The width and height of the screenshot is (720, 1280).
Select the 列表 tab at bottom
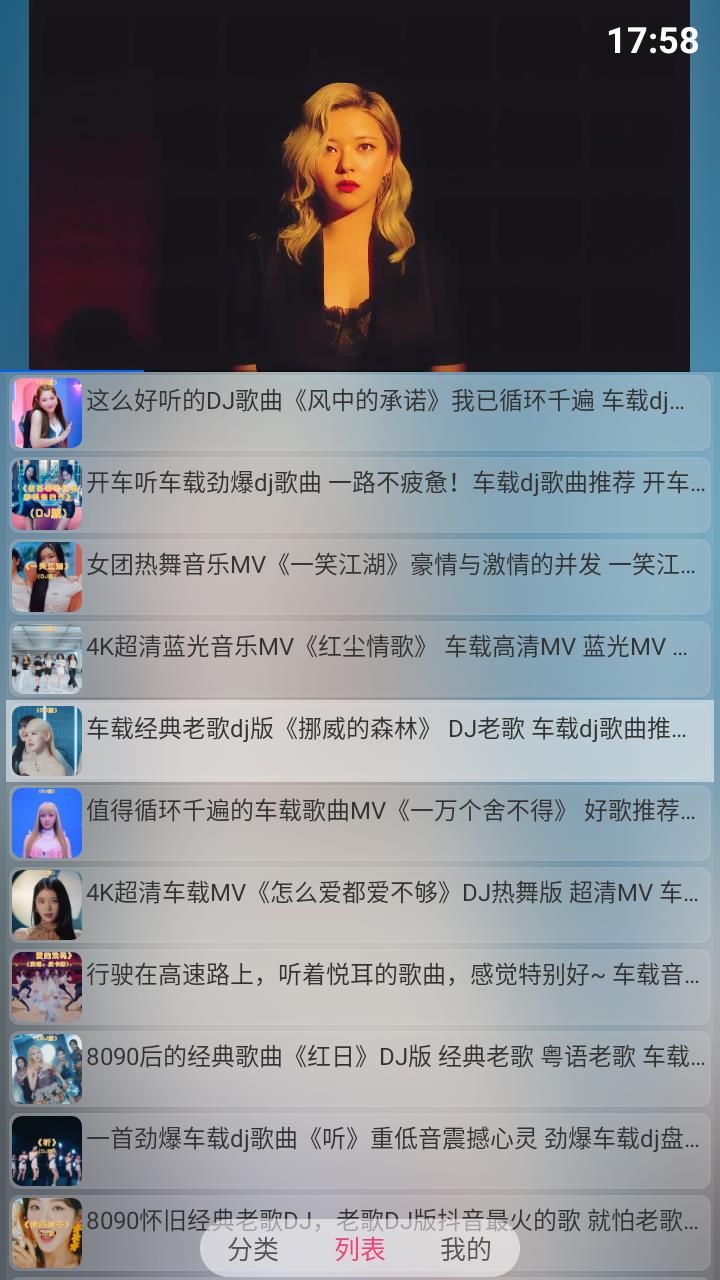pyautogui.click(x=358, y=1248)
